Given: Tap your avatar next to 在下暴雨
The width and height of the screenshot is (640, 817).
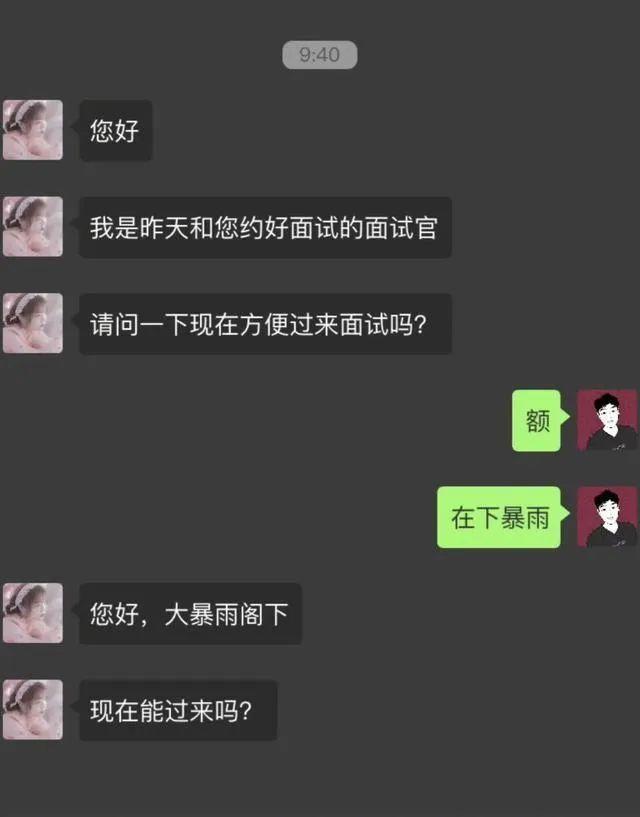Looking at the screenshot, I should [x=607, y=517].
